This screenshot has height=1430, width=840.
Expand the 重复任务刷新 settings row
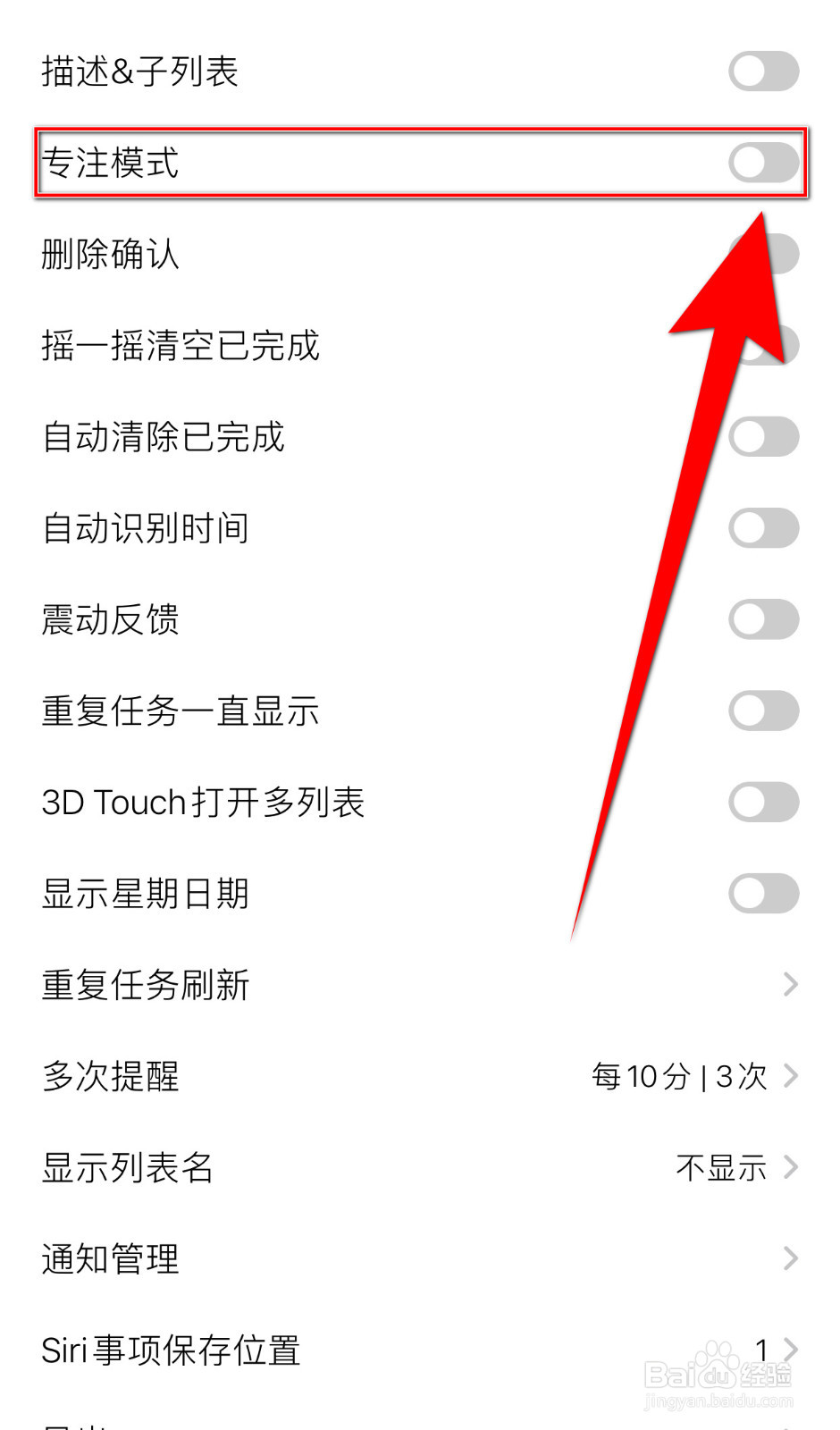(790, 984)
